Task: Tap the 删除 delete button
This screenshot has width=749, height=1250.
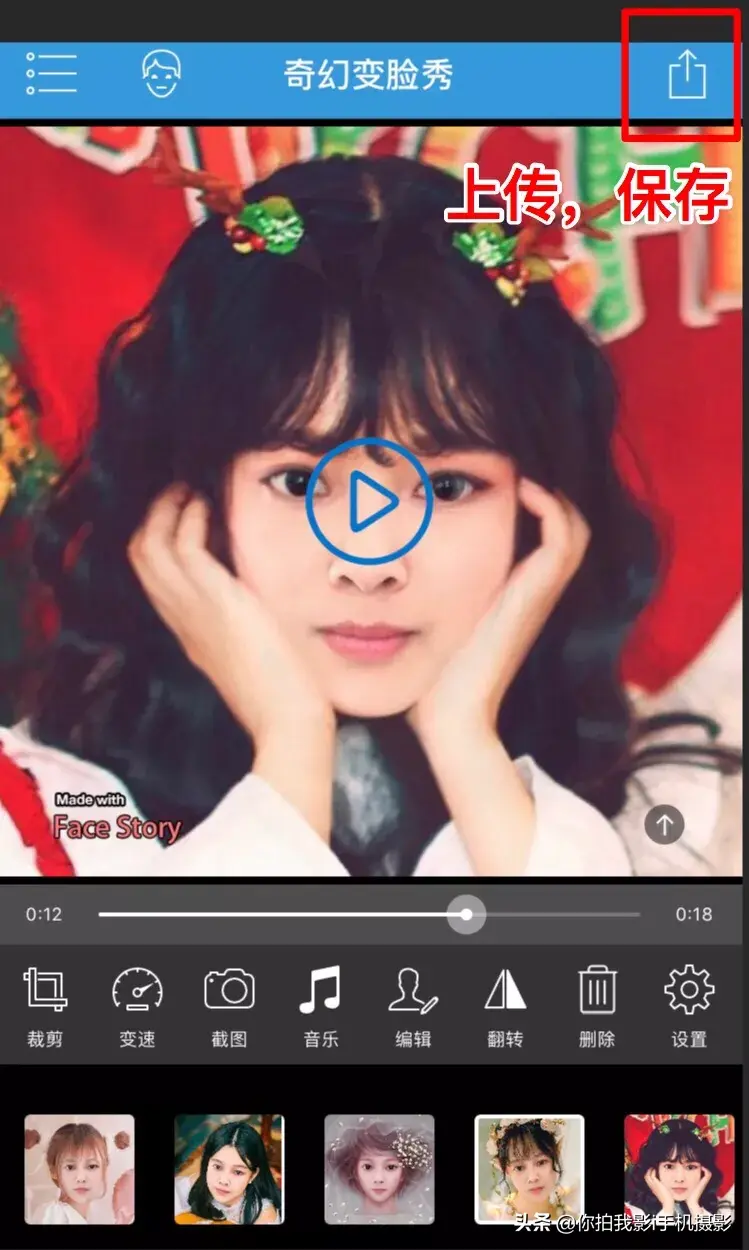Action: click(x=597, y=1007)
